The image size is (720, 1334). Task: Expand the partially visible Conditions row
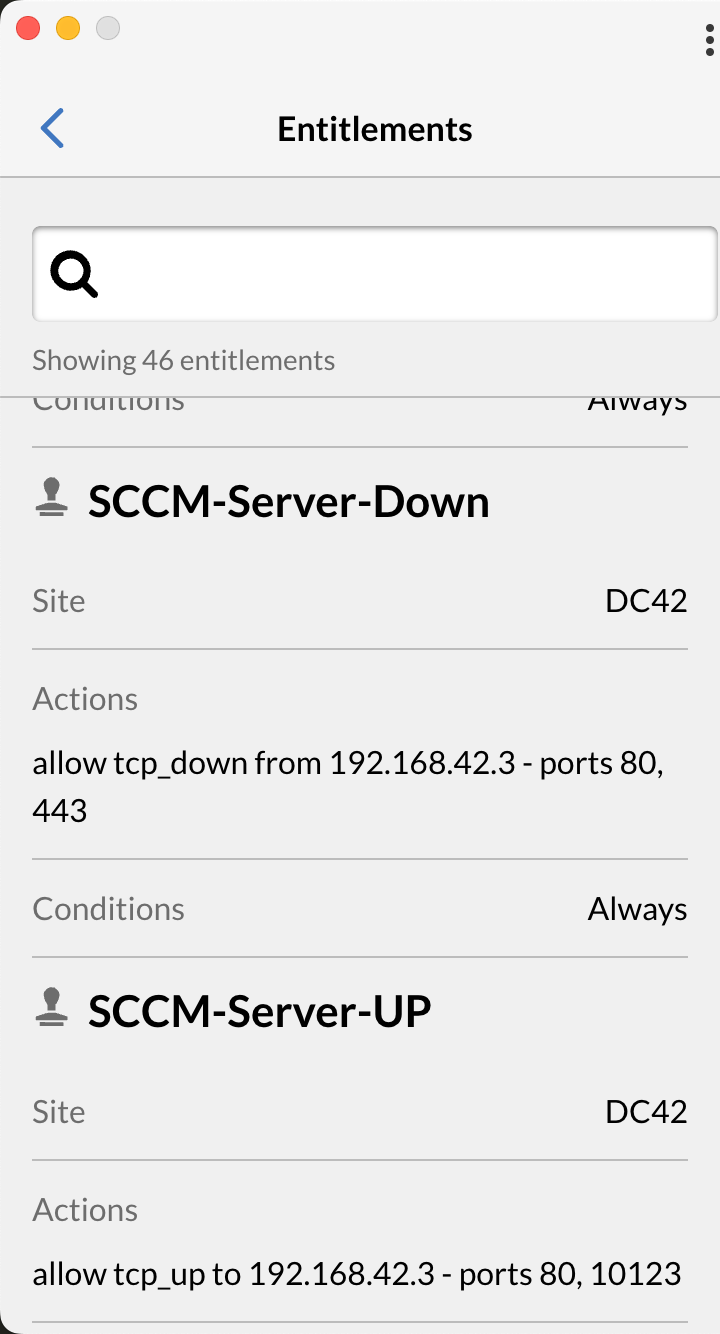108,398
